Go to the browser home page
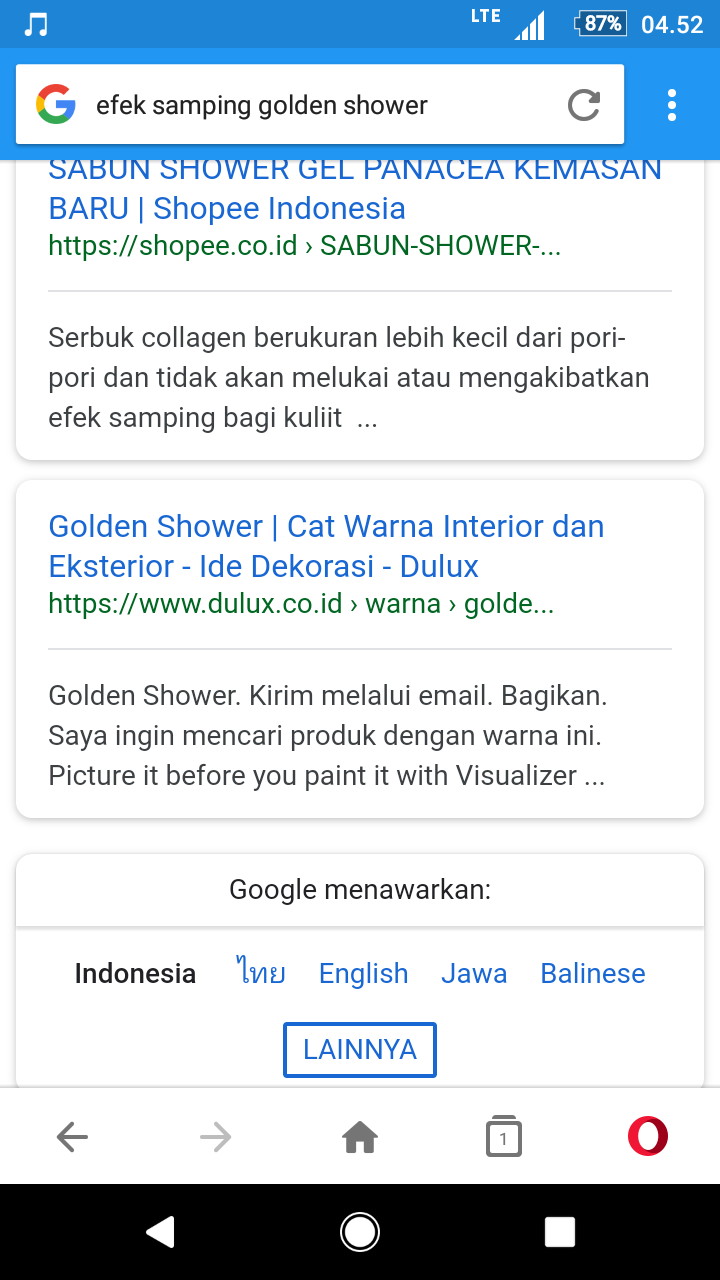720x1280 pixels. click(x=360, y=1136)
